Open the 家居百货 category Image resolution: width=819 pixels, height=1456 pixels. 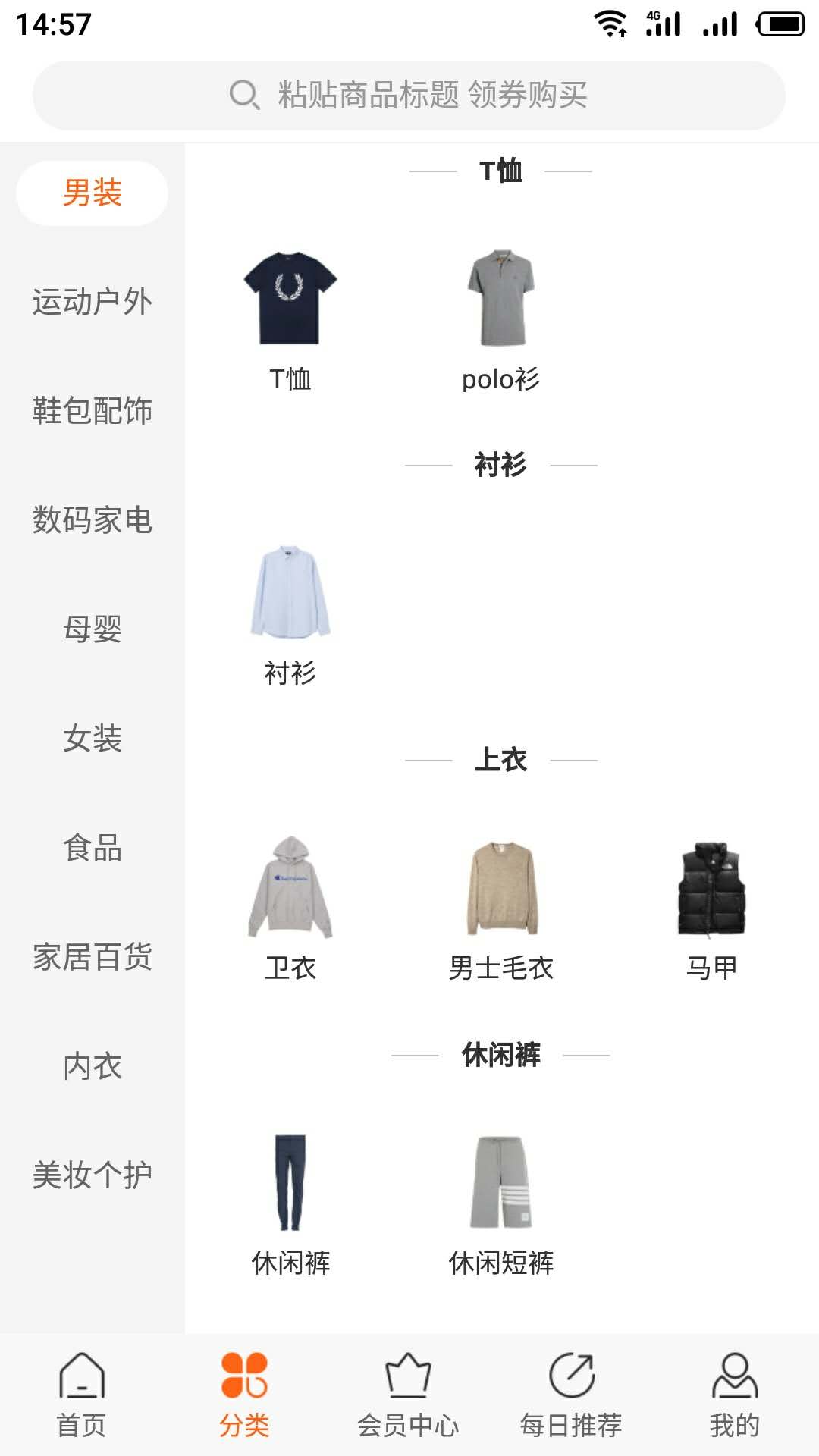click(x=93, y=957)
